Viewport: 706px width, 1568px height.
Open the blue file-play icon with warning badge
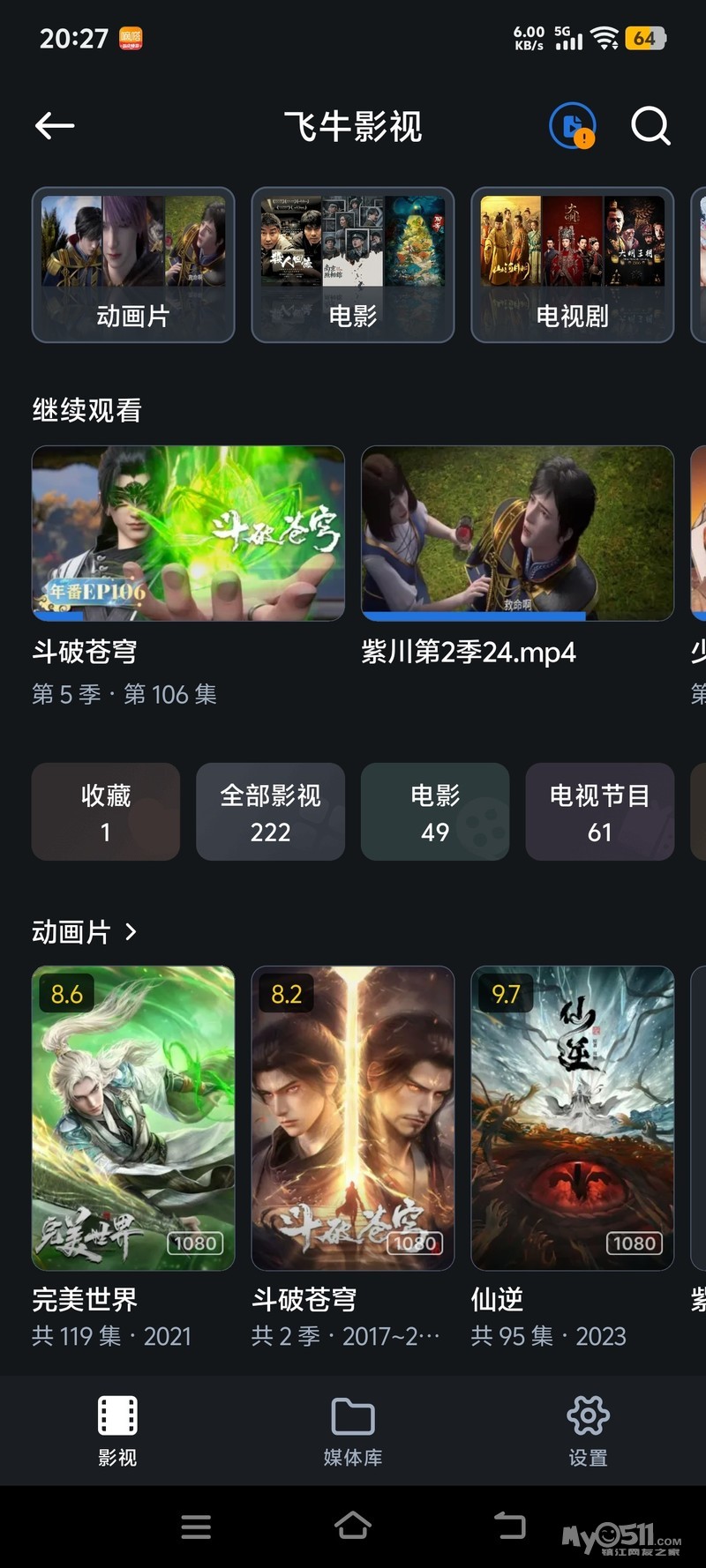(x=573, y=126)
